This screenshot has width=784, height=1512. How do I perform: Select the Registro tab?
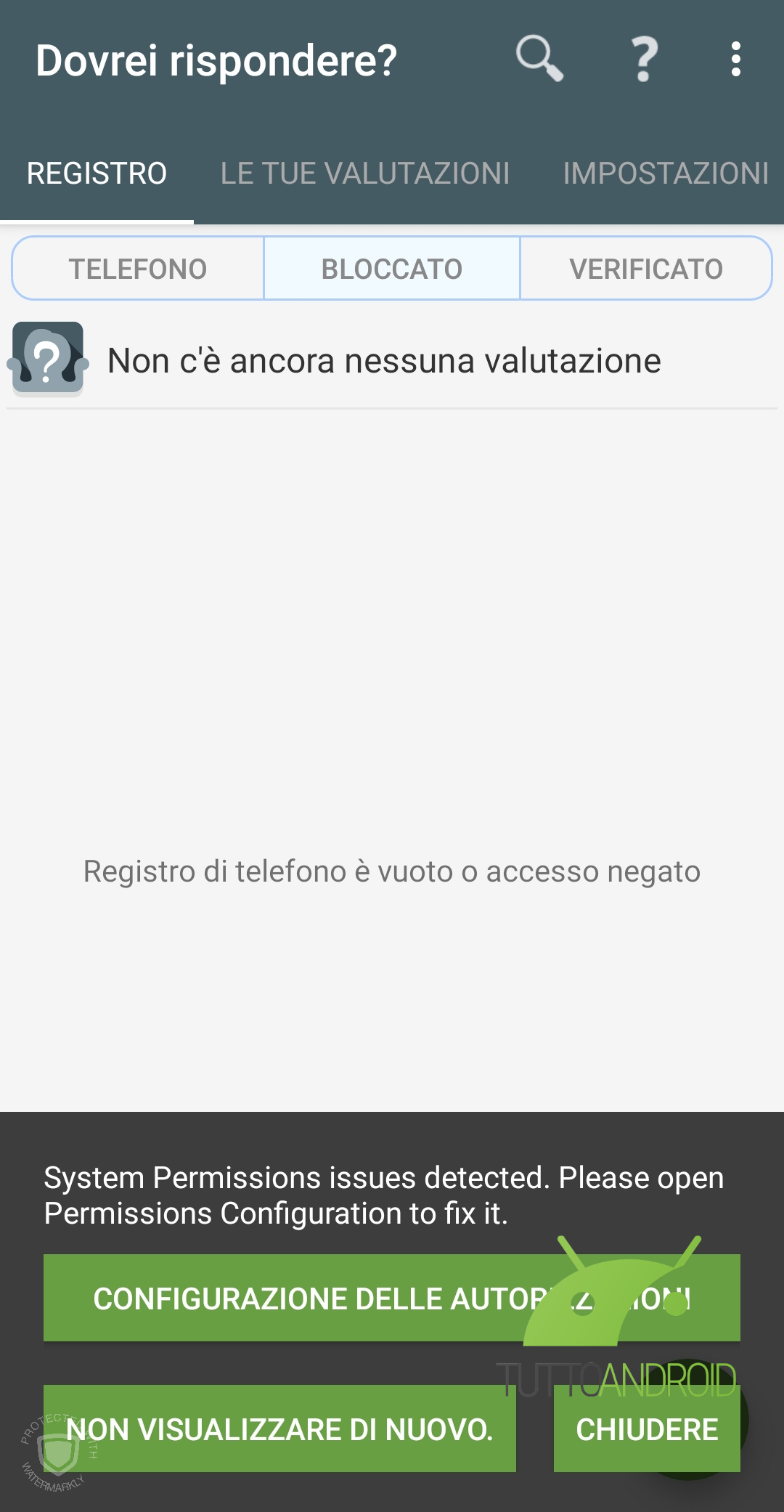97,174
